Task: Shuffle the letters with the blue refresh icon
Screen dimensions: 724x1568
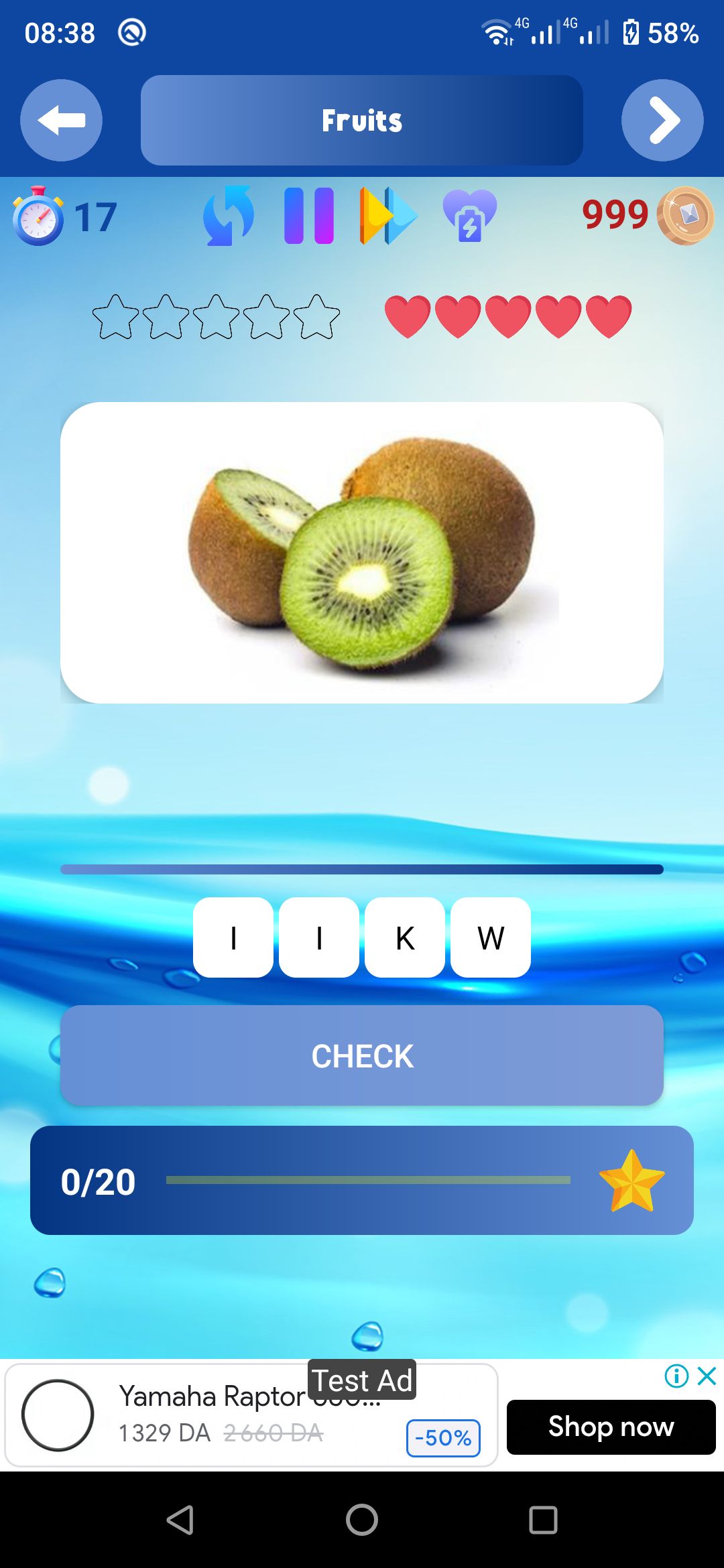Action: (x=229, y=216)
